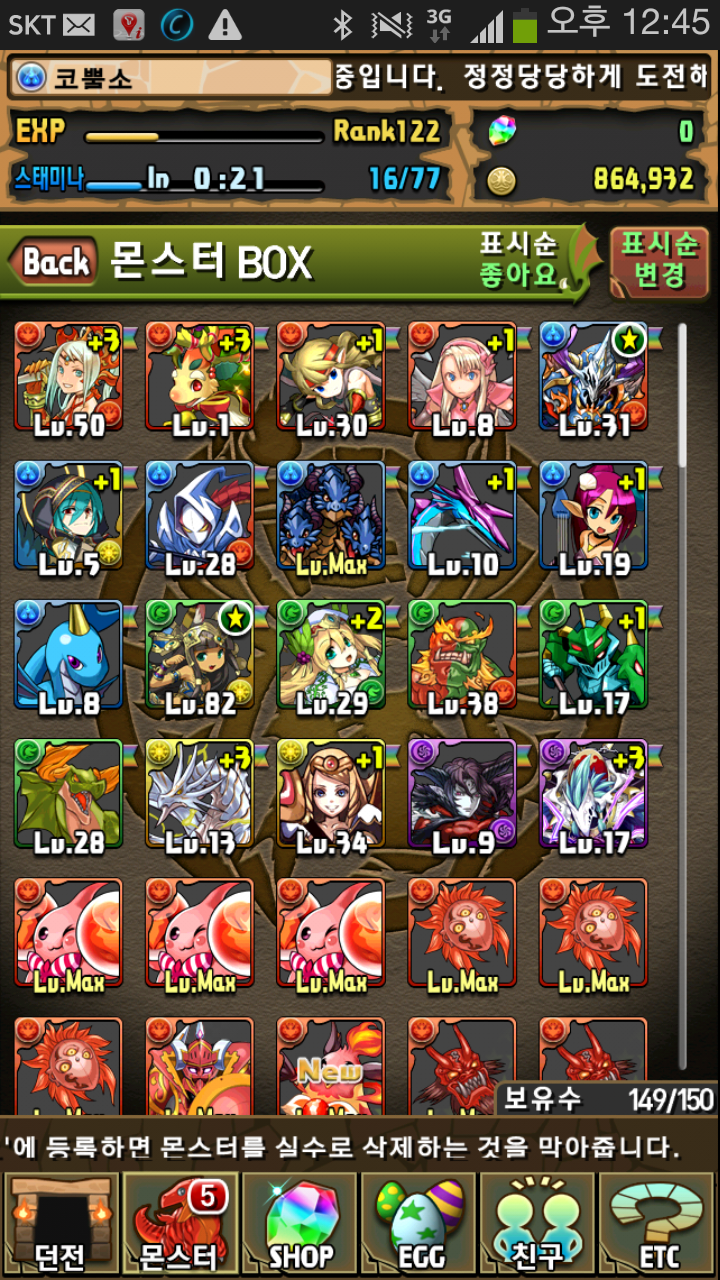This screenshot has height=1280, width=720.
Task: Select the Lv.38 green ogre monster
Action: pos(461,657)
